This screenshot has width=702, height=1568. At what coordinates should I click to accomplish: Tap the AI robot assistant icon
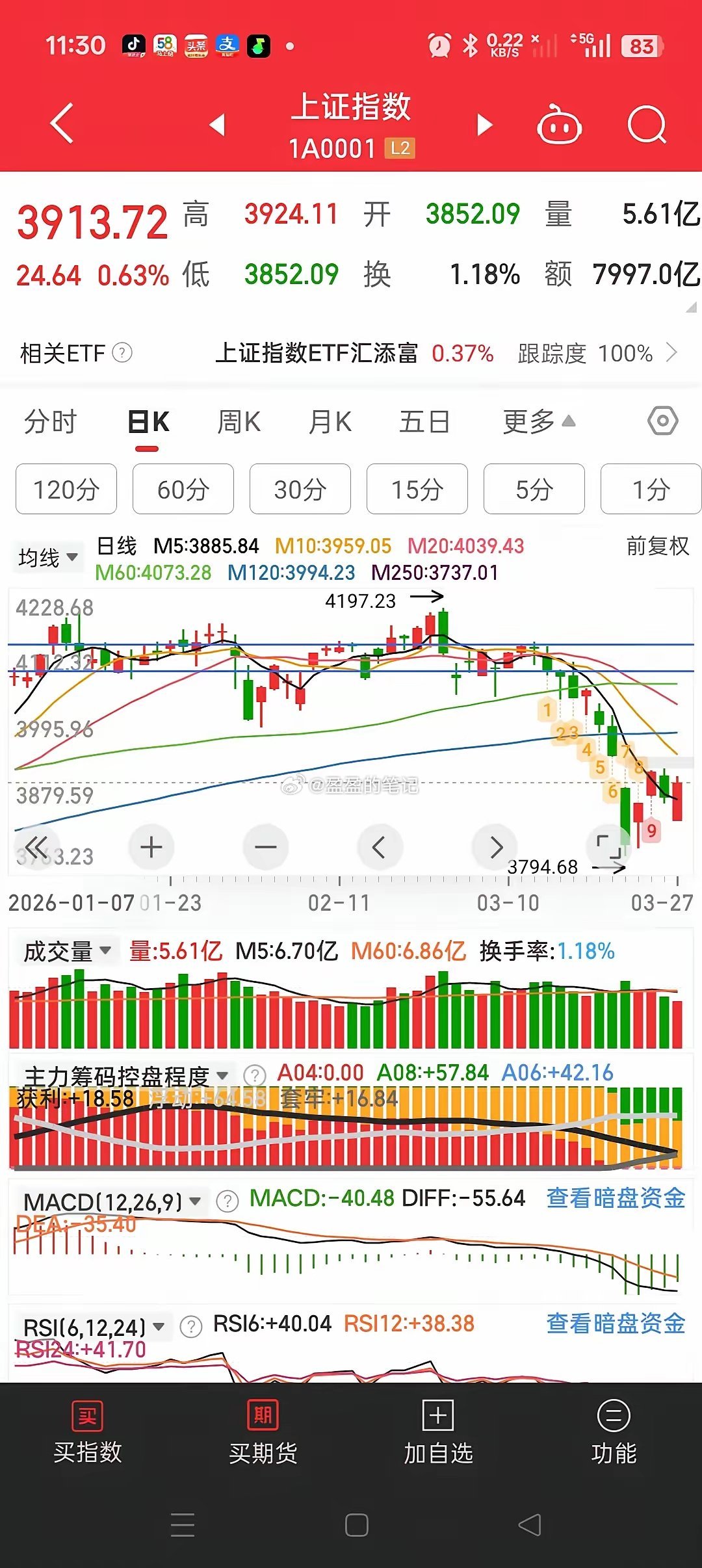pos(560,124)
